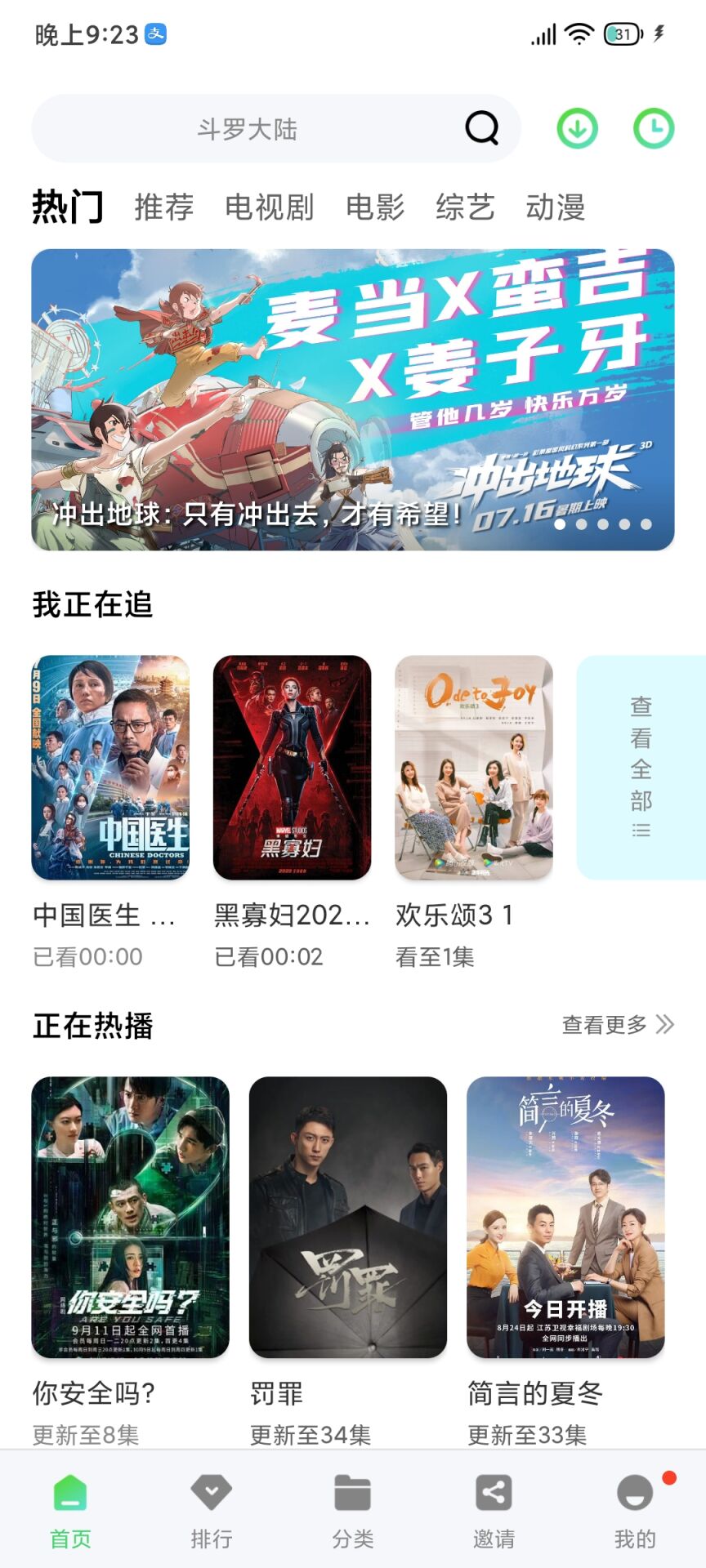This screenshot has height=1568, width=706.
Task: Open 欢乐颂3 from my following list
Action: (x=474, y=768)
